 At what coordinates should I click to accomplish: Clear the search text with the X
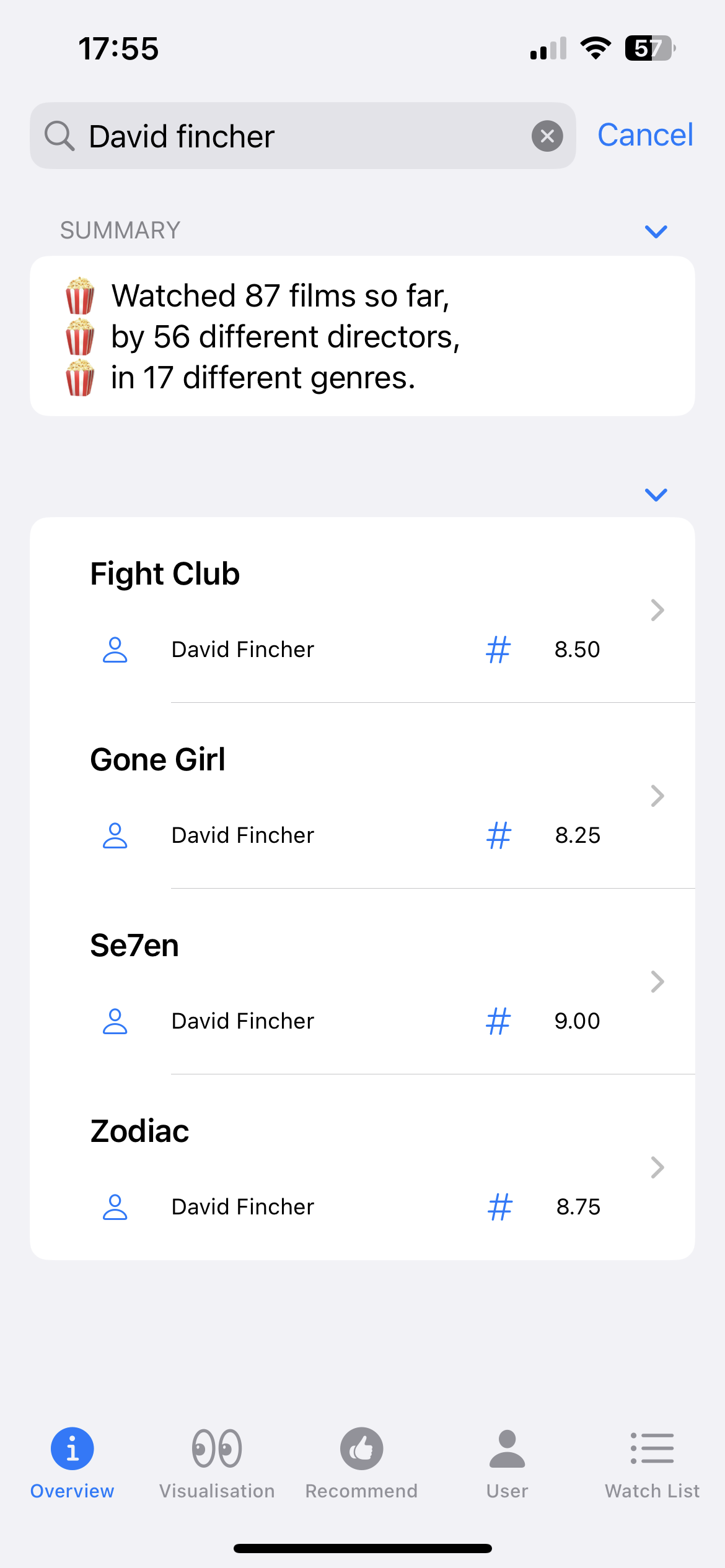pyautogui.click(x=547, y=136)
